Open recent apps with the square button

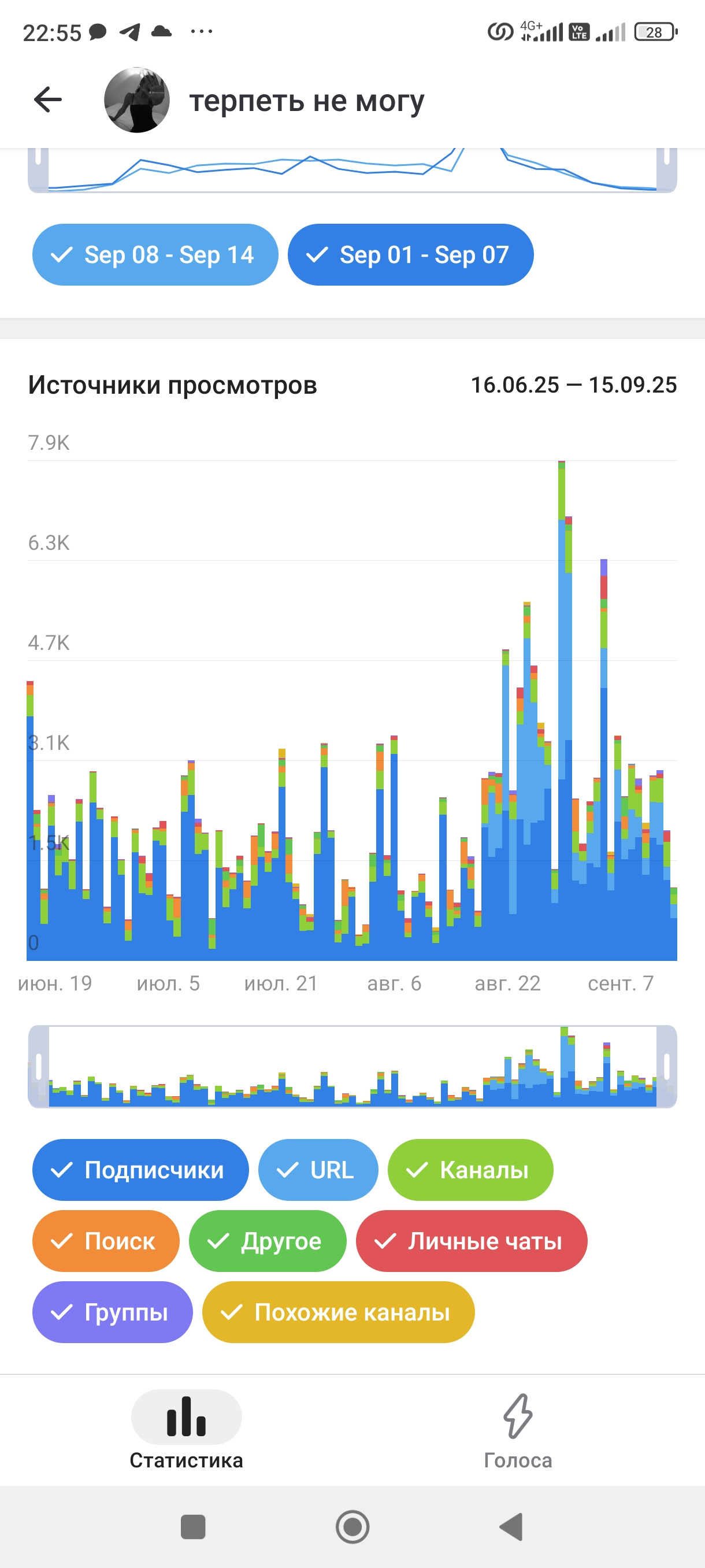(x=194, y=1527)
